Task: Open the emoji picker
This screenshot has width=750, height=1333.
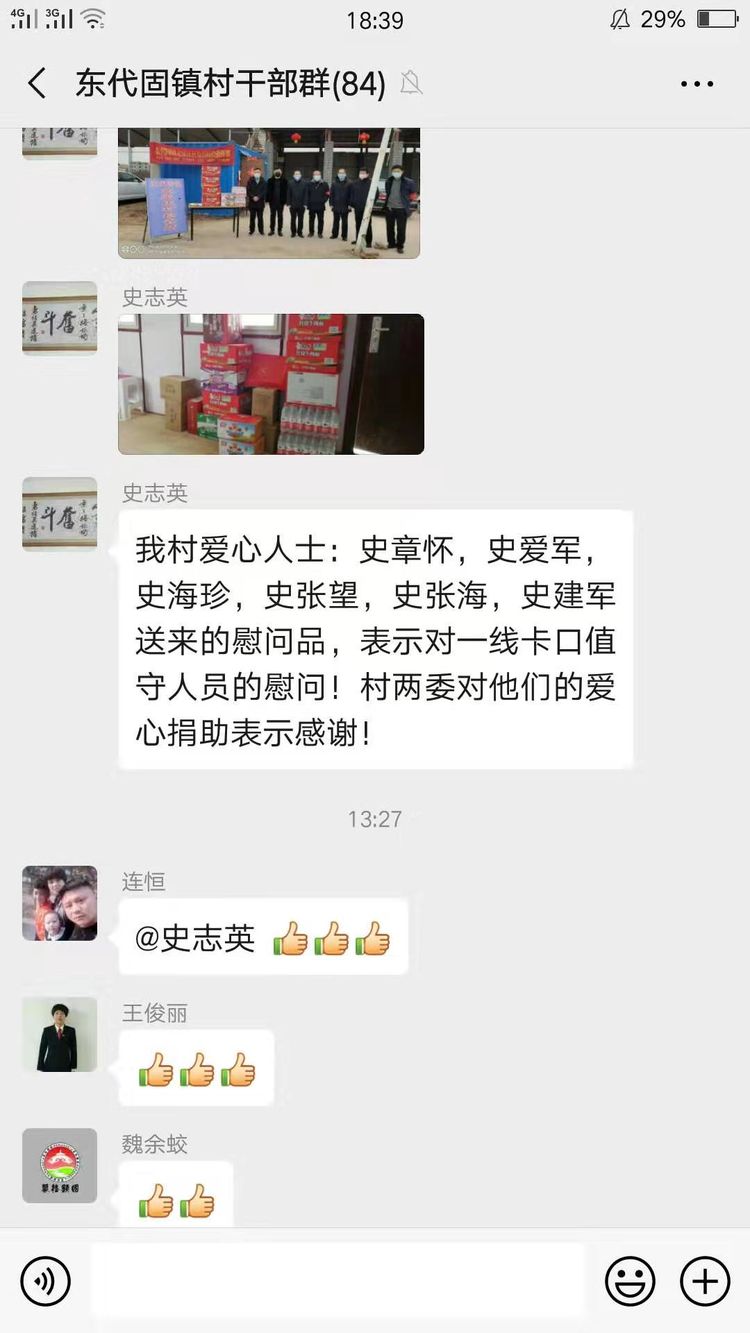Action: coord(630,1281)
